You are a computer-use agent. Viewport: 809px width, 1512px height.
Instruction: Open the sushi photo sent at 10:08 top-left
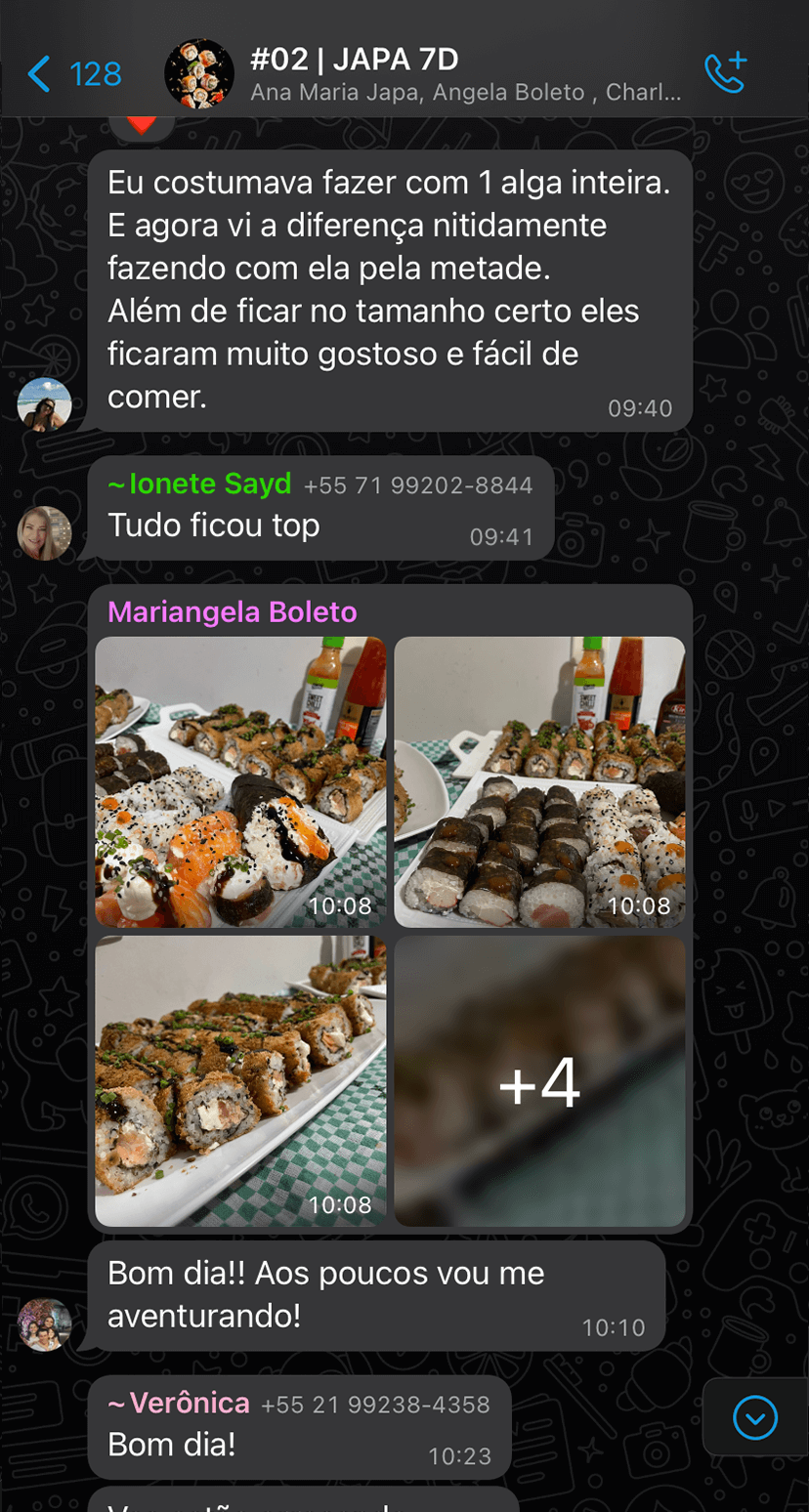click(x=239, y=781)
